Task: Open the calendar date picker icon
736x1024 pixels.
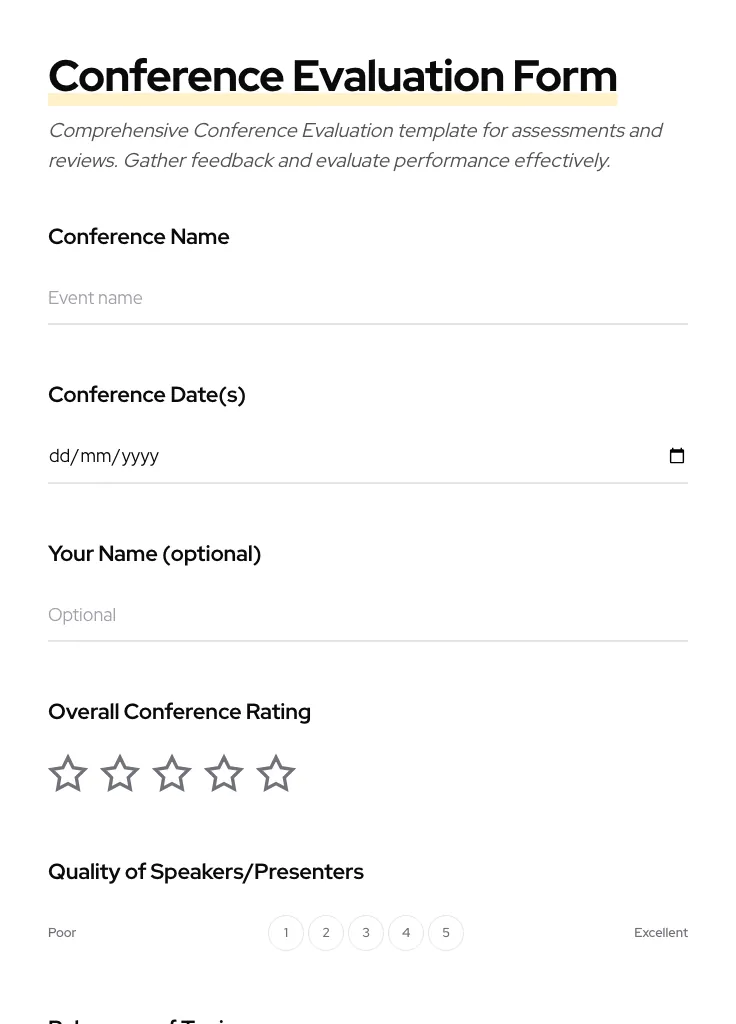Action: (x=677, y=455)
